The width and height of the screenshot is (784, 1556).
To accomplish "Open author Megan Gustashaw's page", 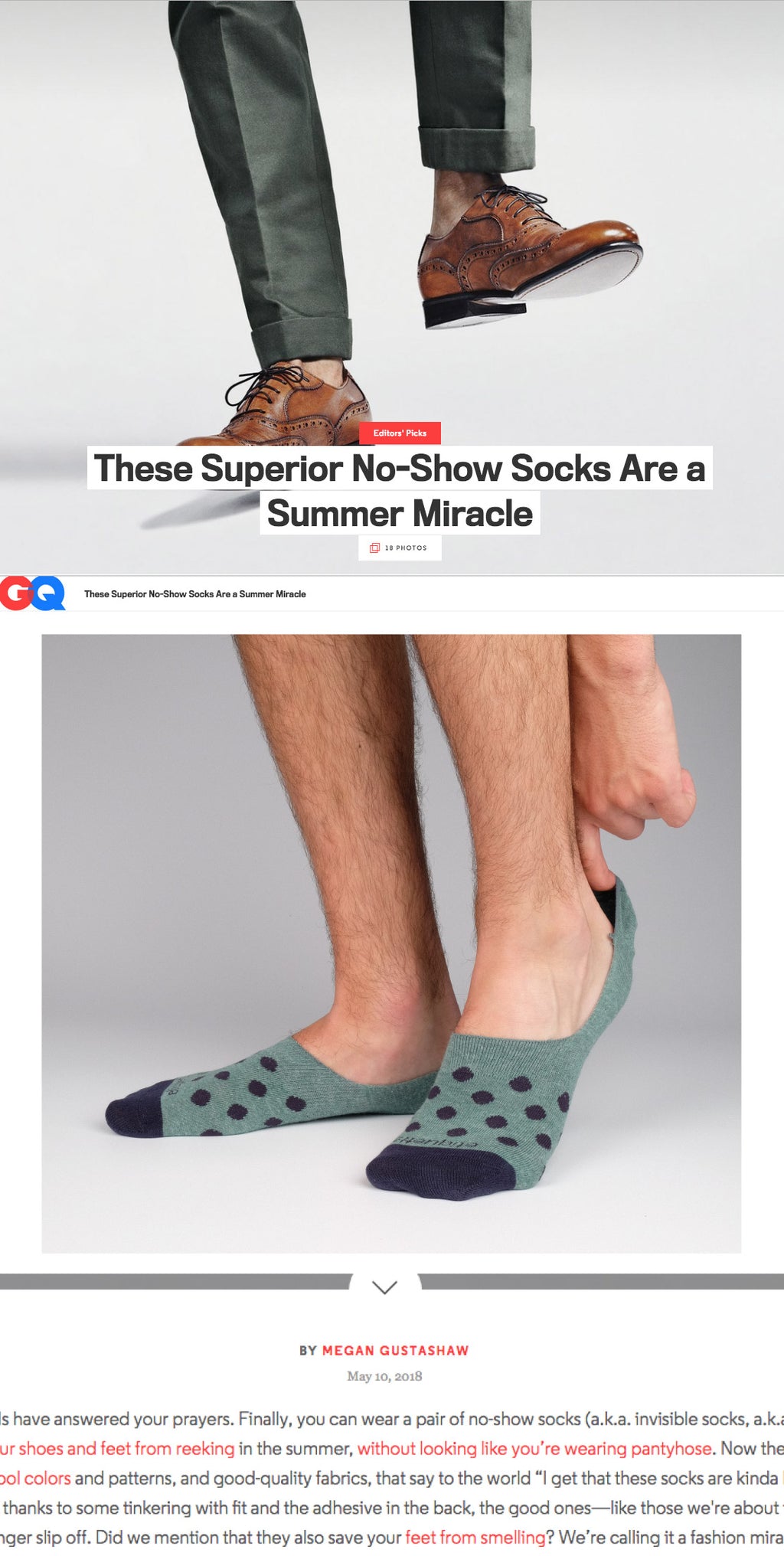I will pyautogui.click(x=395, y=1351).
